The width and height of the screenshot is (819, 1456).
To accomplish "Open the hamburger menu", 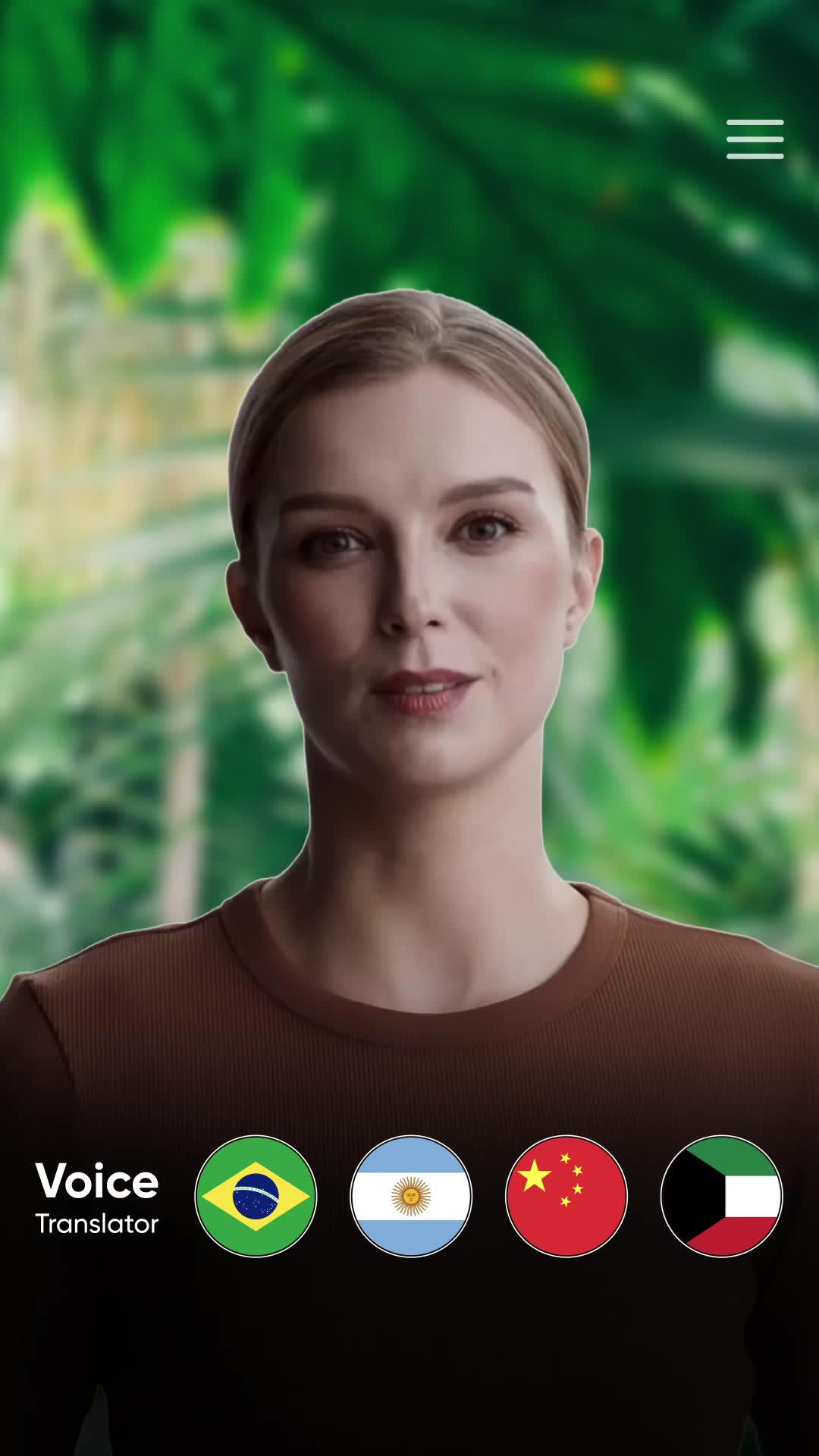I will click(755, 140).
